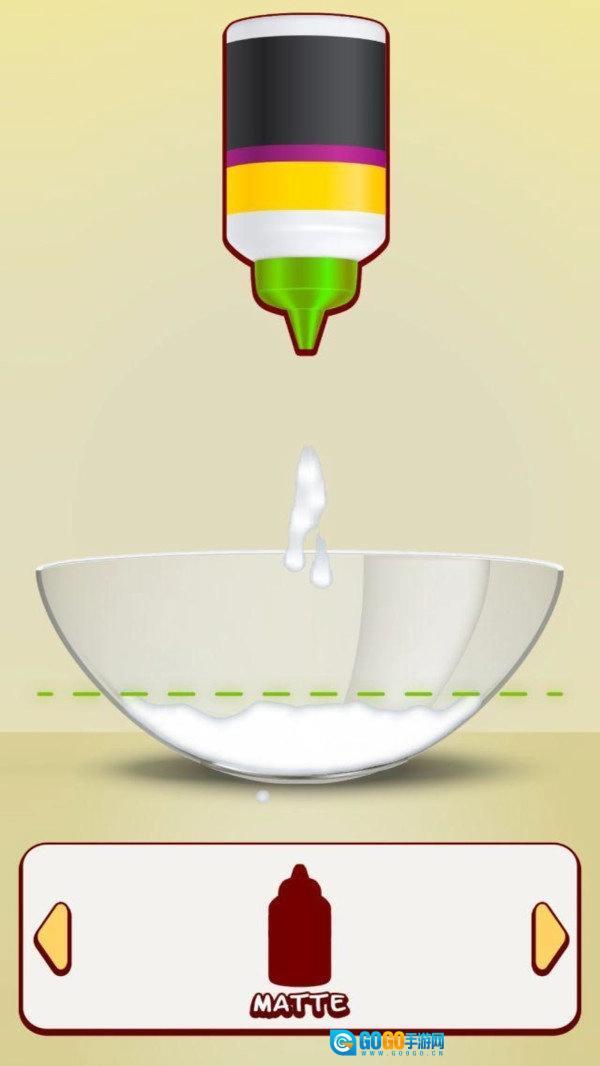Select the Matte bottle in the selector
Screen dimensions: 600x1066
point(299,928)
